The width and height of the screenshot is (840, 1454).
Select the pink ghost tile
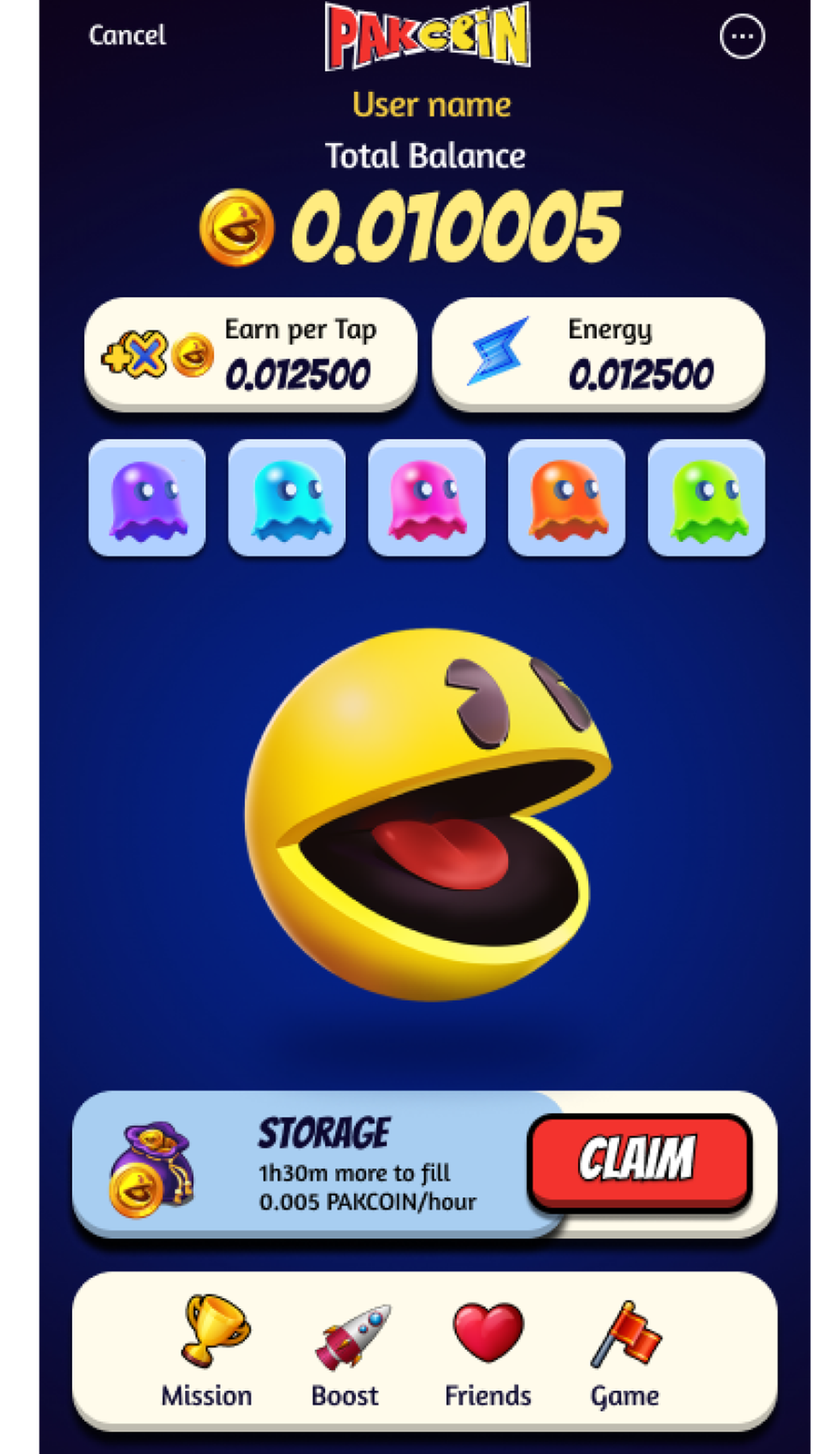tap(427, 498)
